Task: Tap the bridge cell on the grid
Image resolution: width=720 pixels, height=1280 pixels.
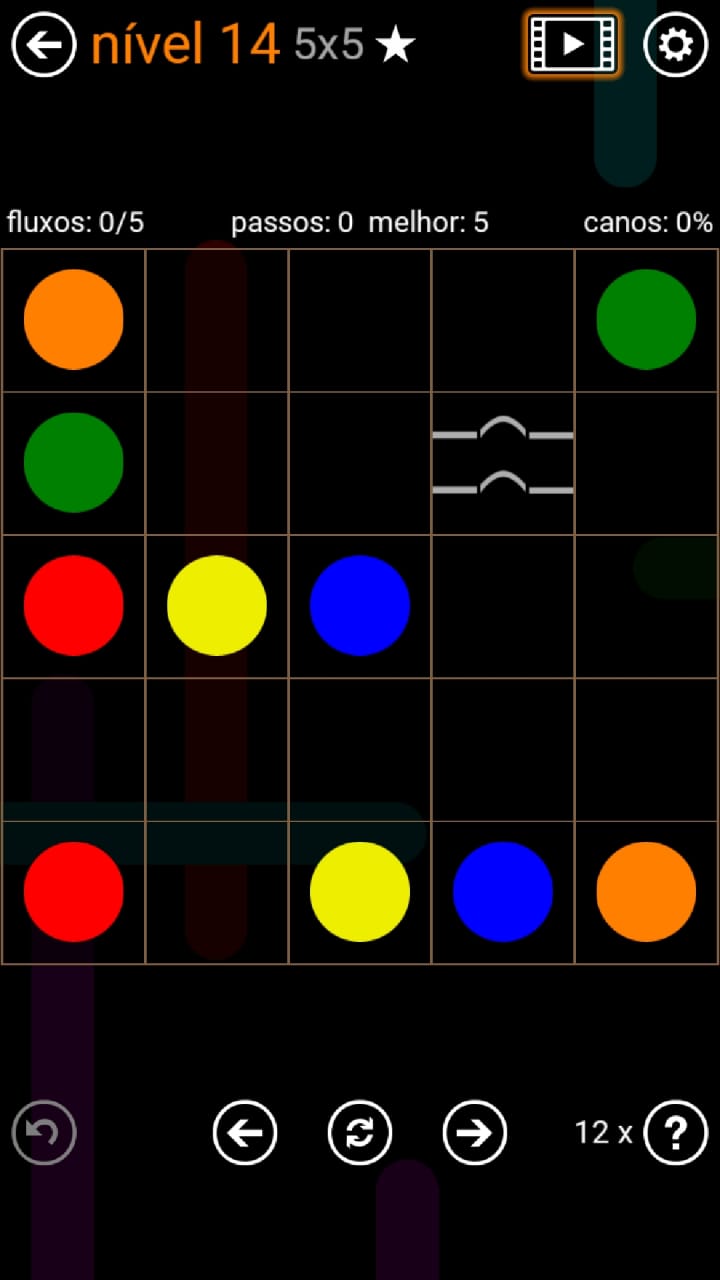Action: point(503,463)
